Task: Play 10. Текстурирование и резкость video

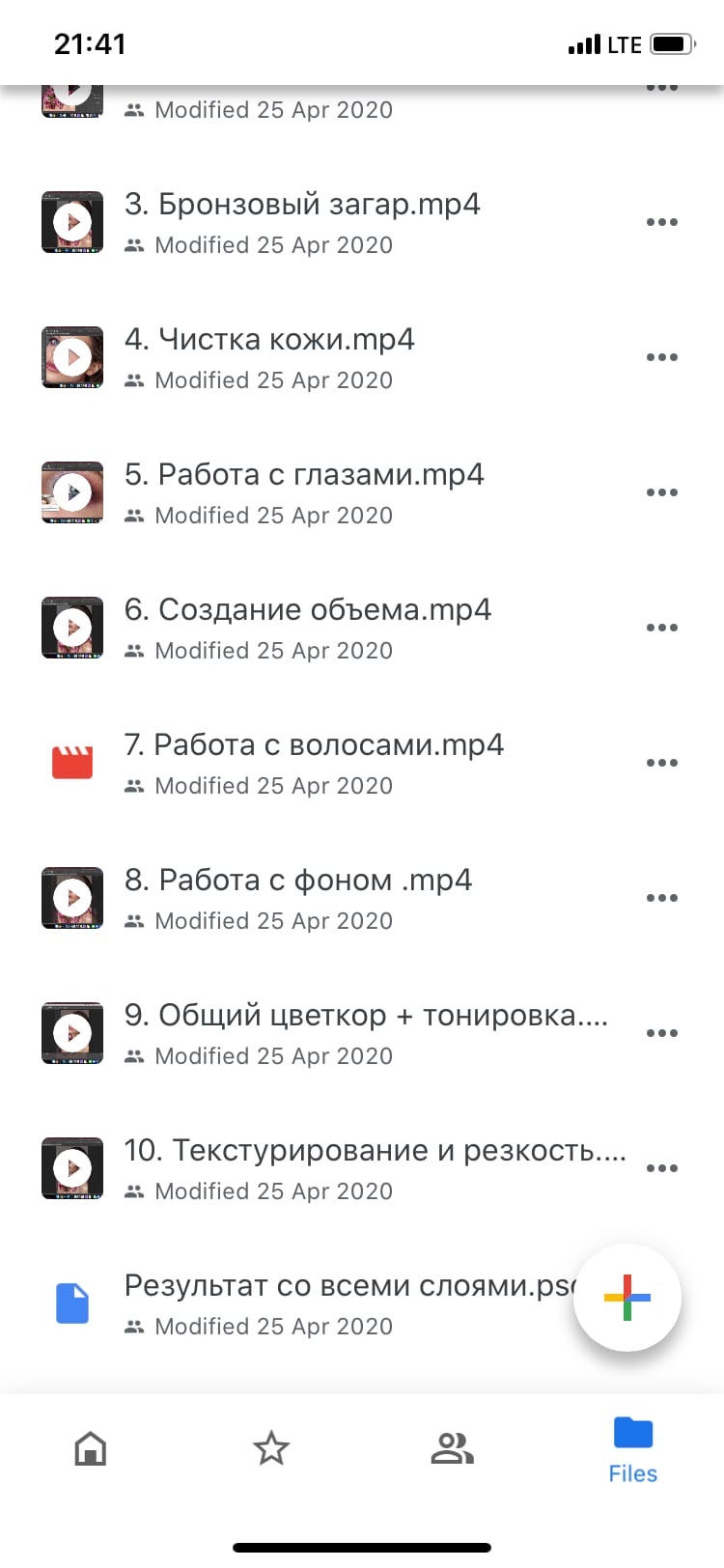Action: [x=72, y=1168]
